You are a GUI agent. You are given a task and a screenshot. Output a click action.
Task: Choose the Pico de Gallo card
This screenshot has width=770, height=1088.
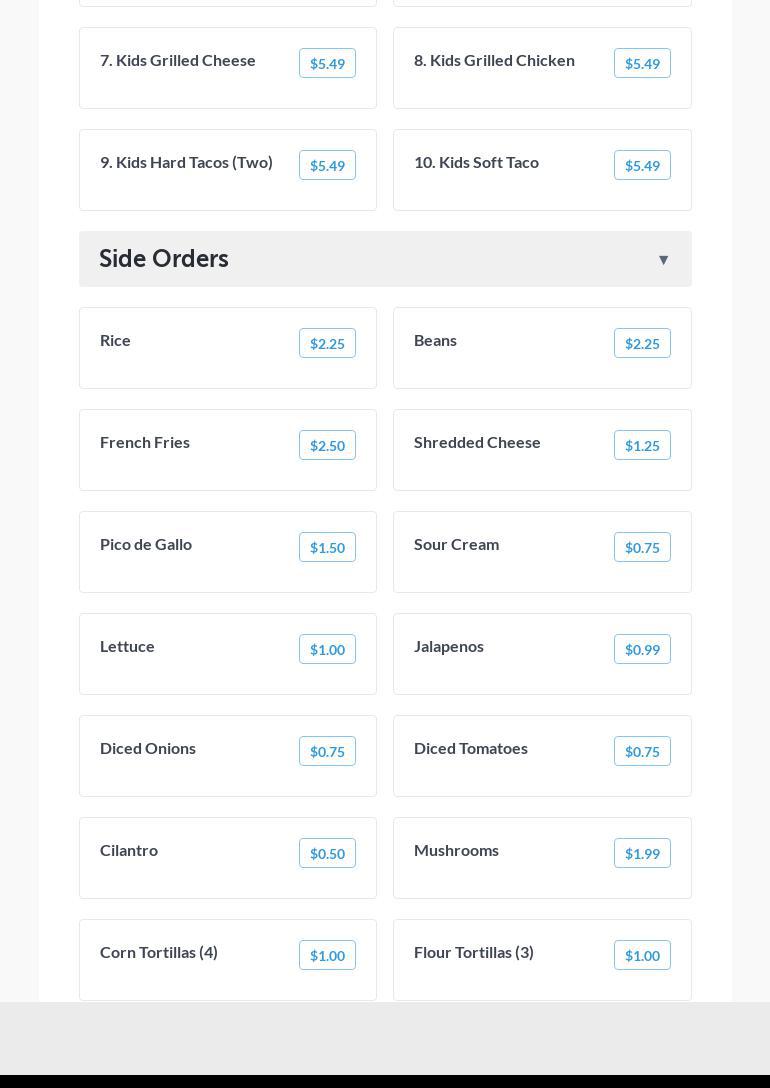[x=228, y=552]
